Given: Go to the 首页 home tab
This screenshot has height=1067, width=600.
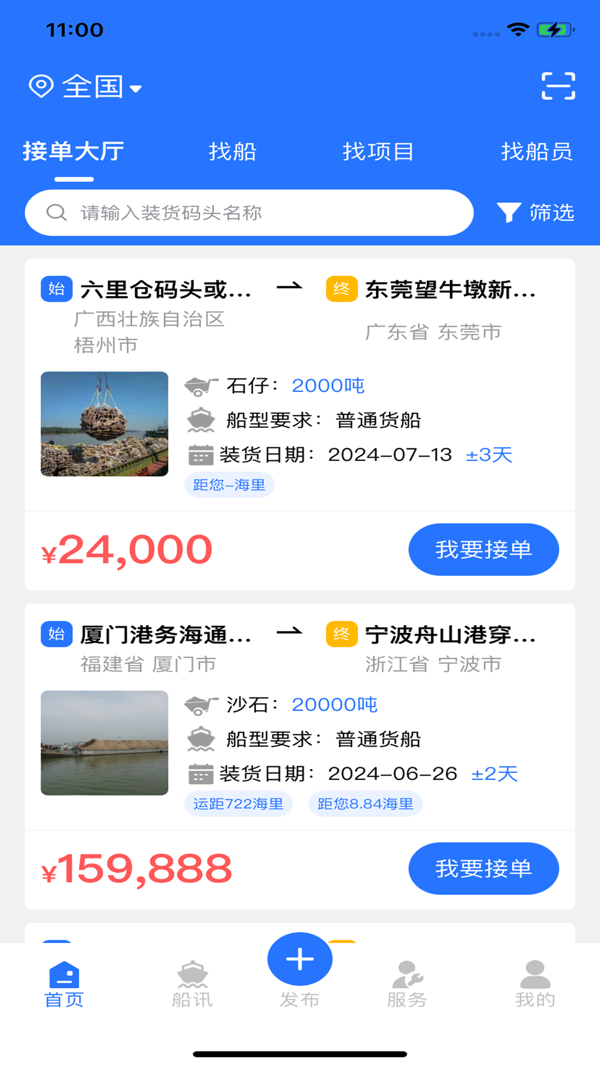Looking at the screenshot, I should (64, 984).
